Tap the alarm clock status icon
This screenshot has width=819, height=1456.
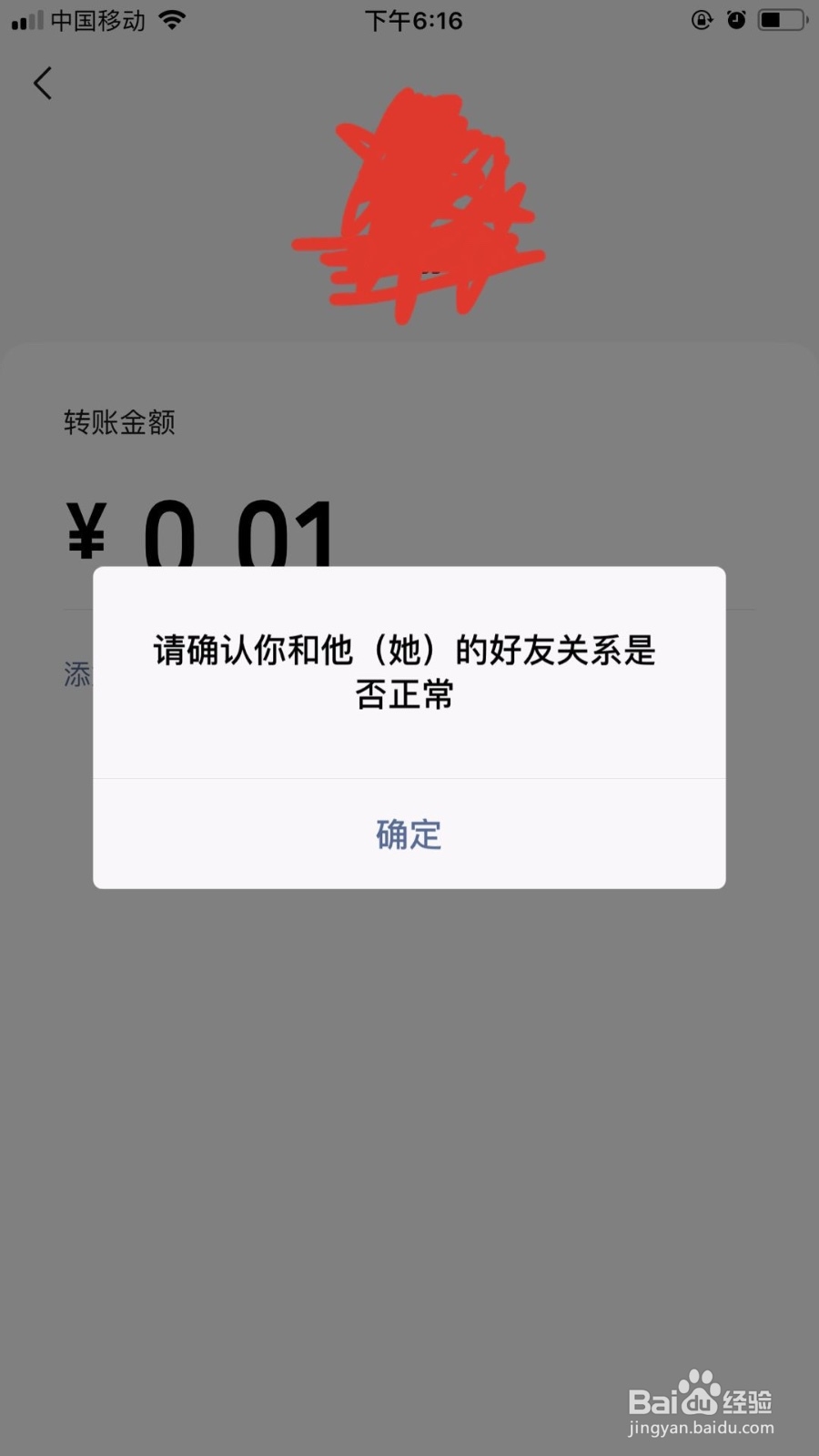tap(736, 20)
